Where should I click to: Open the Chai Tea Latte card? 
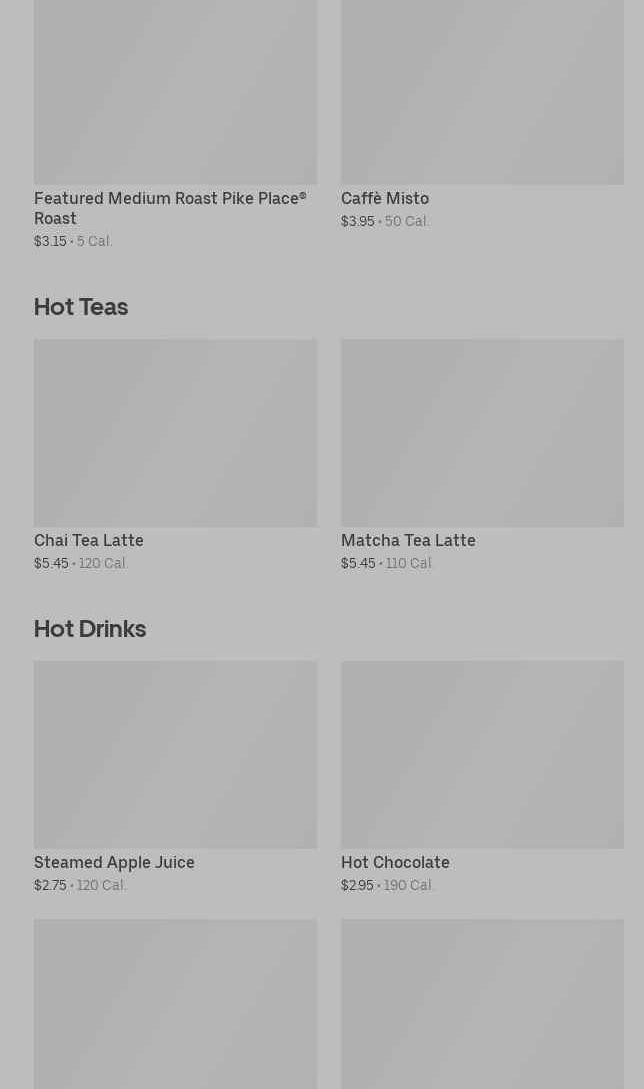click(175, 455)
